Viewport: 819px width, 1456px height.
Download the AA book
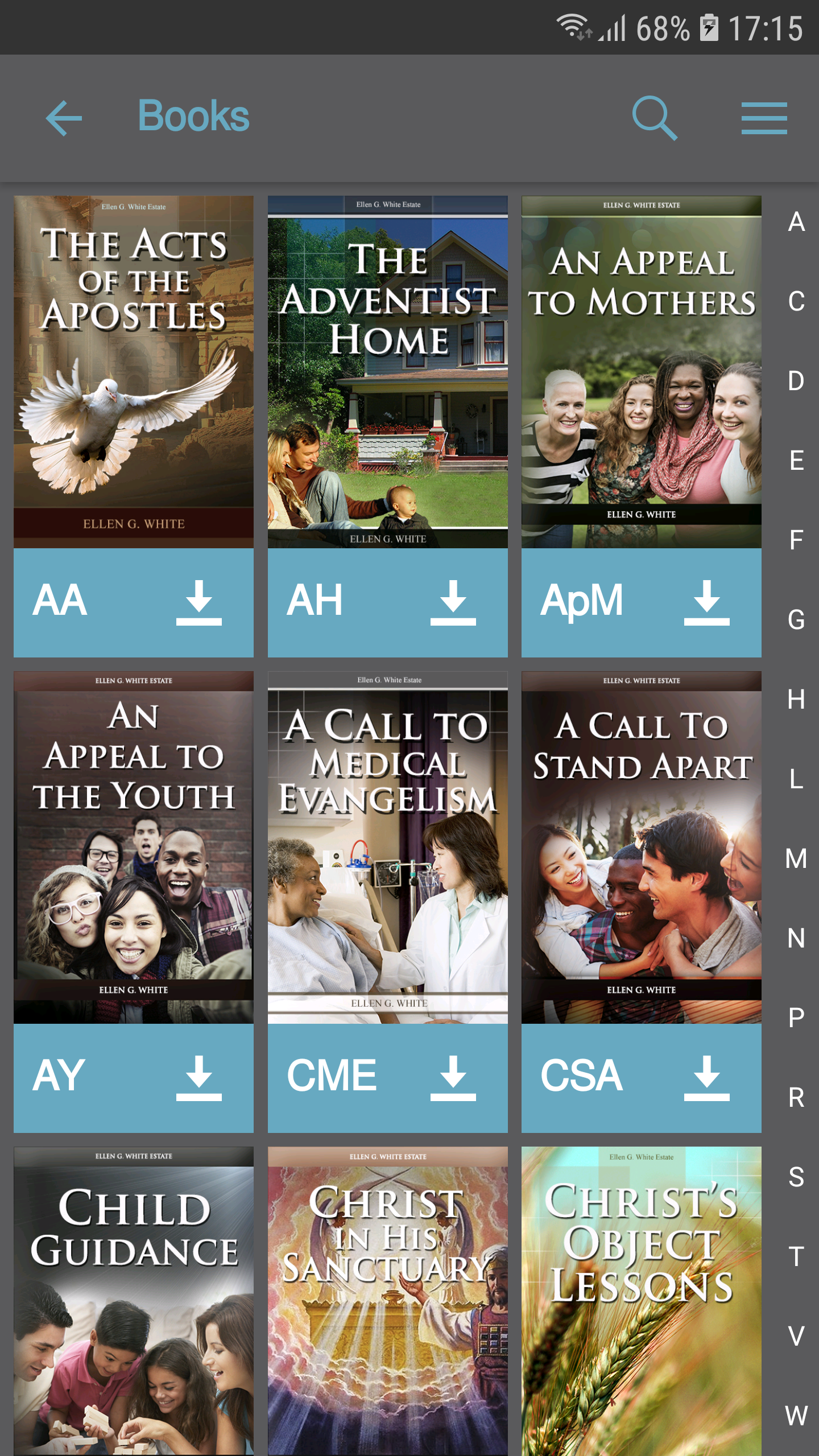tap(198, 603)
